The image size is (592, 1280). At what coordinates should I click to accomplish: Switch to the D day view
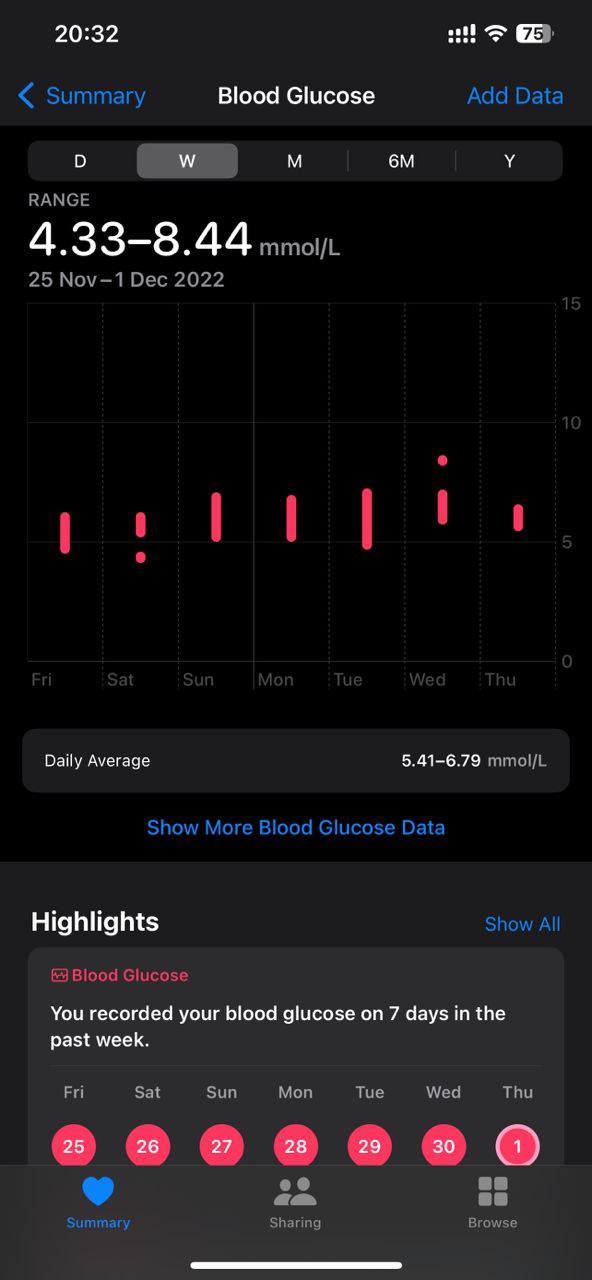coord(80,161)
